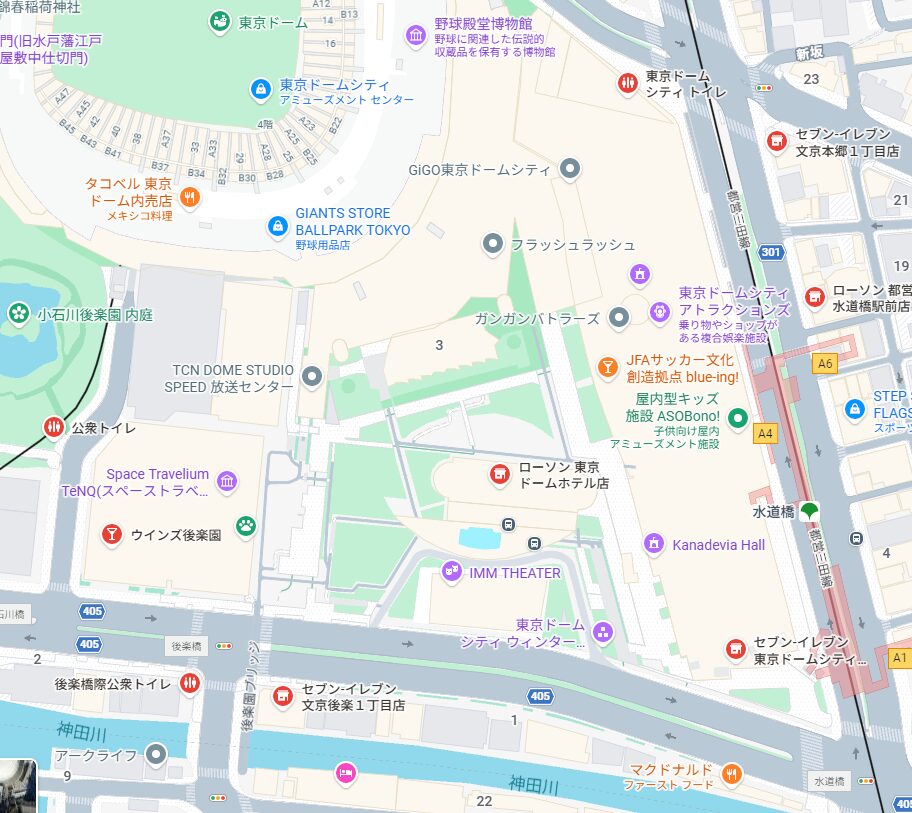Open the Street View thumbnail

pyautogui.click(x=17, y=787)
